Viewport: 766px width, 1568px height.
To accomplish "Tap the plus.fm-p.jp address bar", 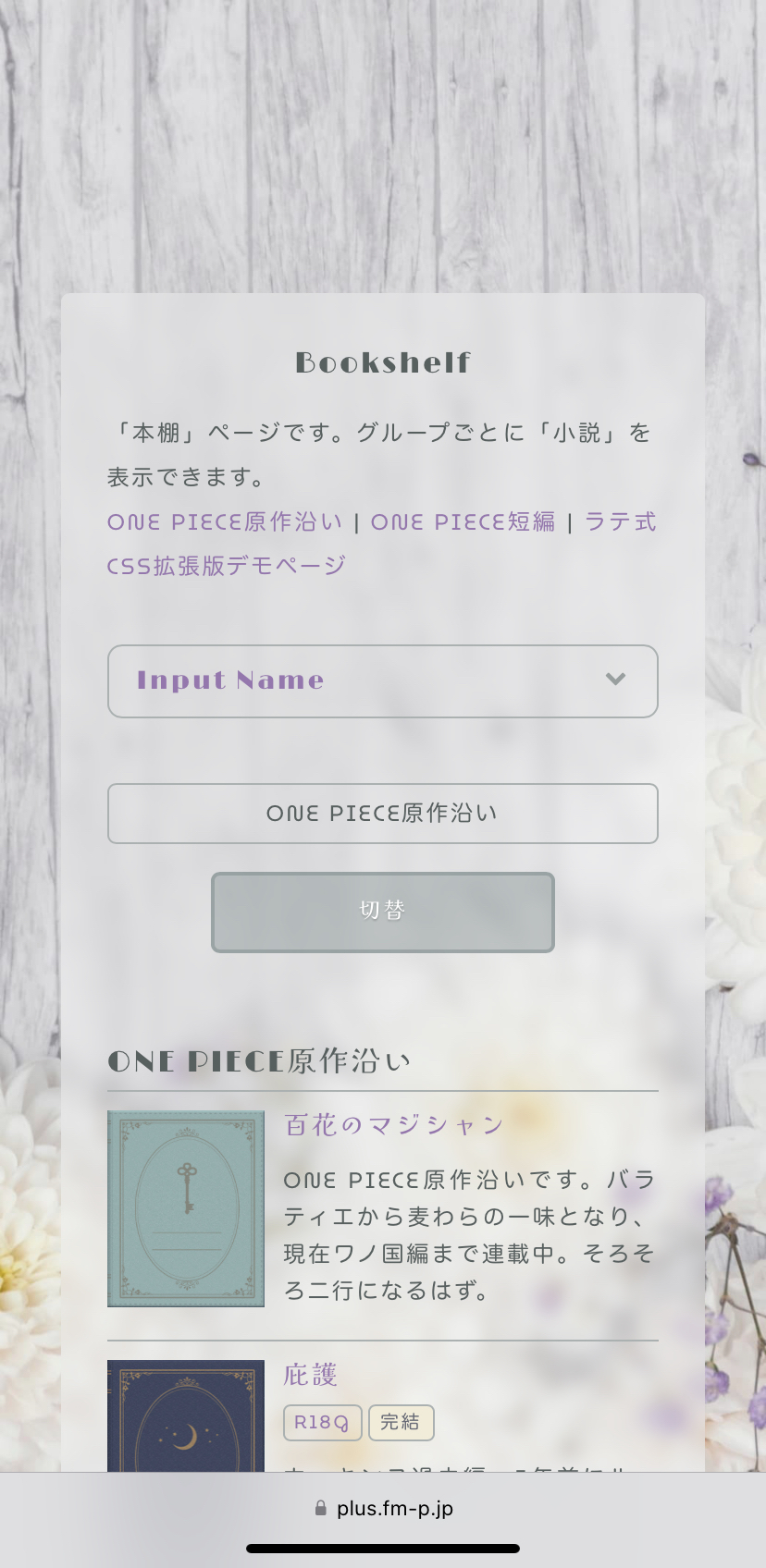I will pos(383,1508).
